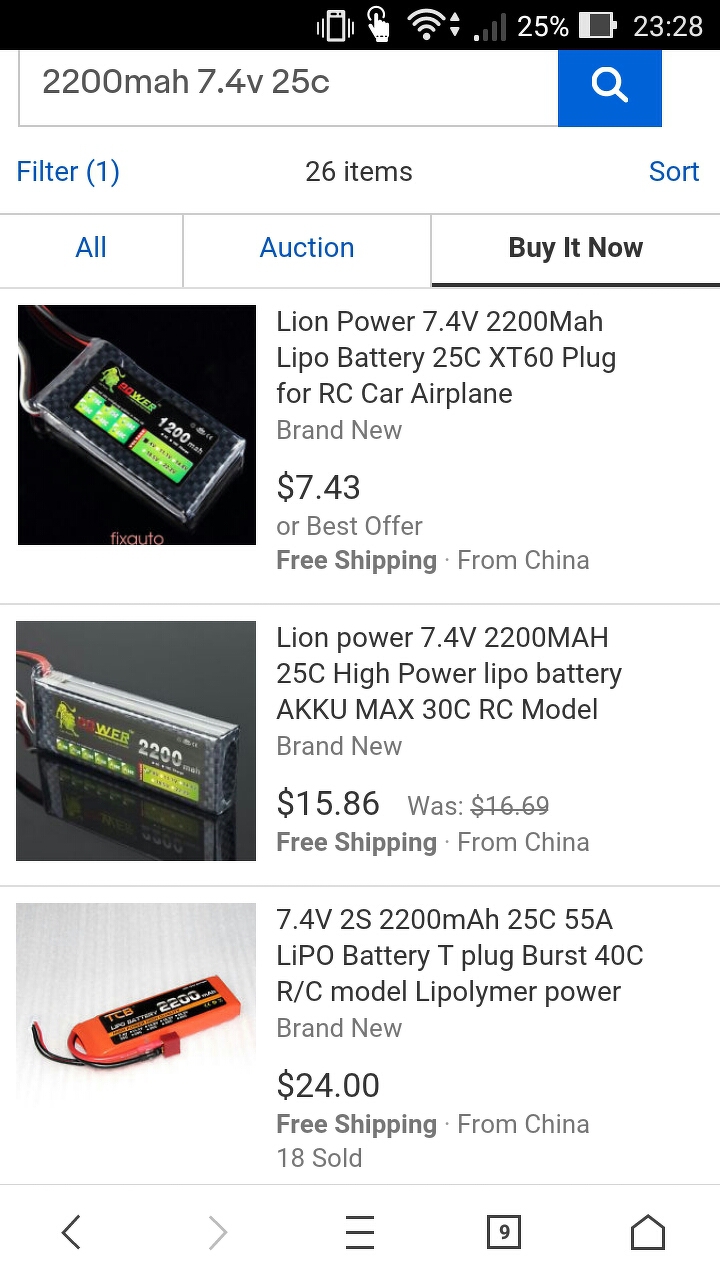Open the Filter (1) options

tap(68, 172)
